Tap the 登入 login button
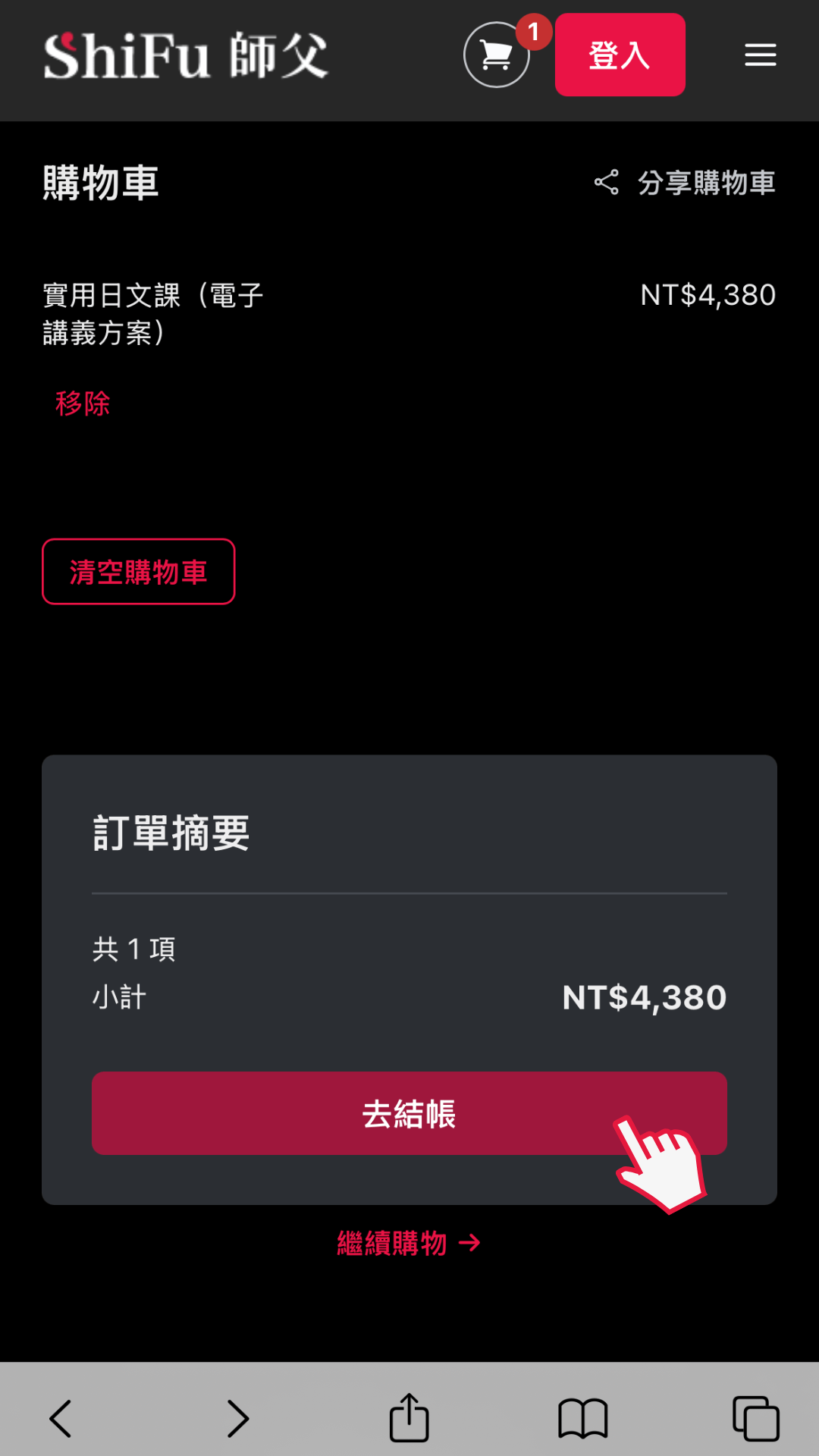The height and width of the screenshot is (1456, 819). tap(620, 55)
